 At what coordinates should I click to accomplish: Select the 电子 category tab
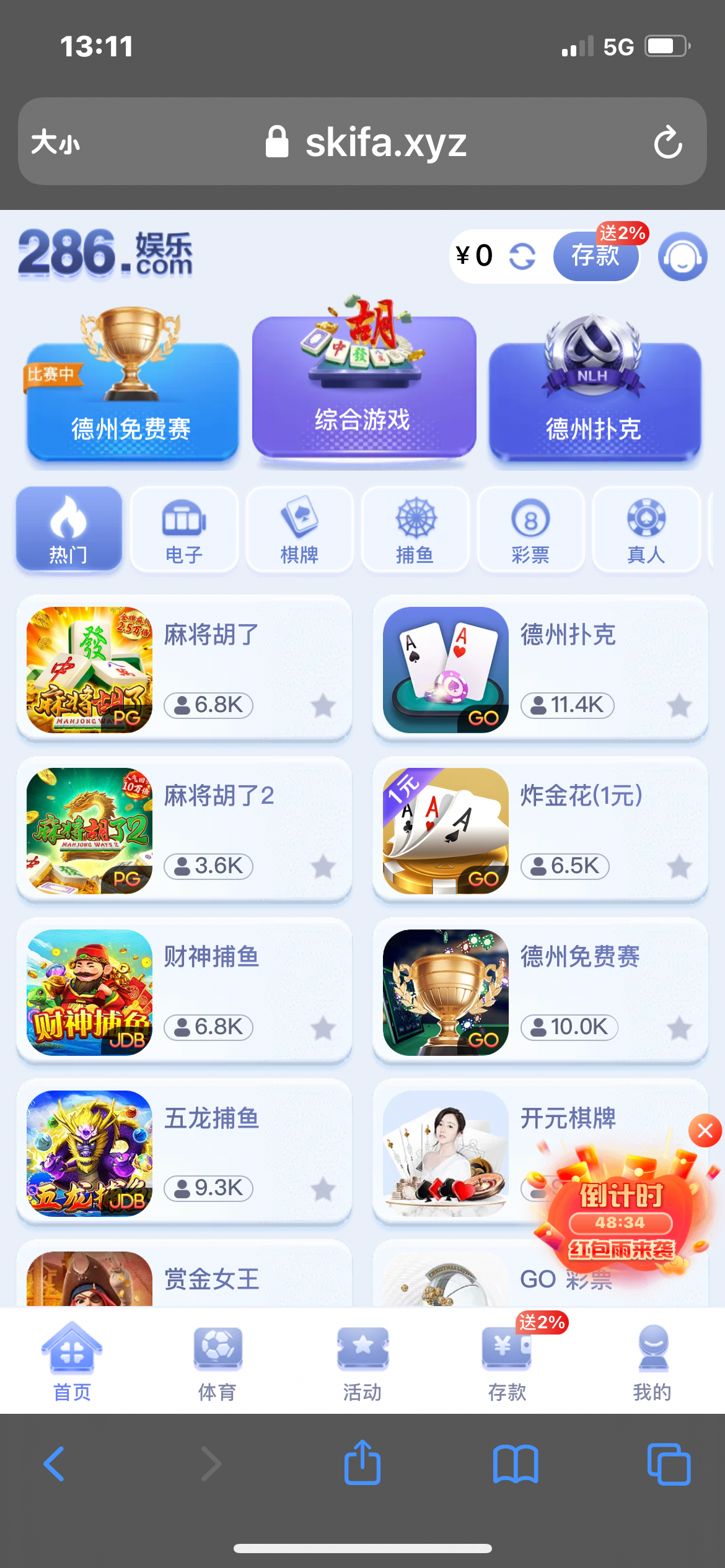click(x=184, y=529)
